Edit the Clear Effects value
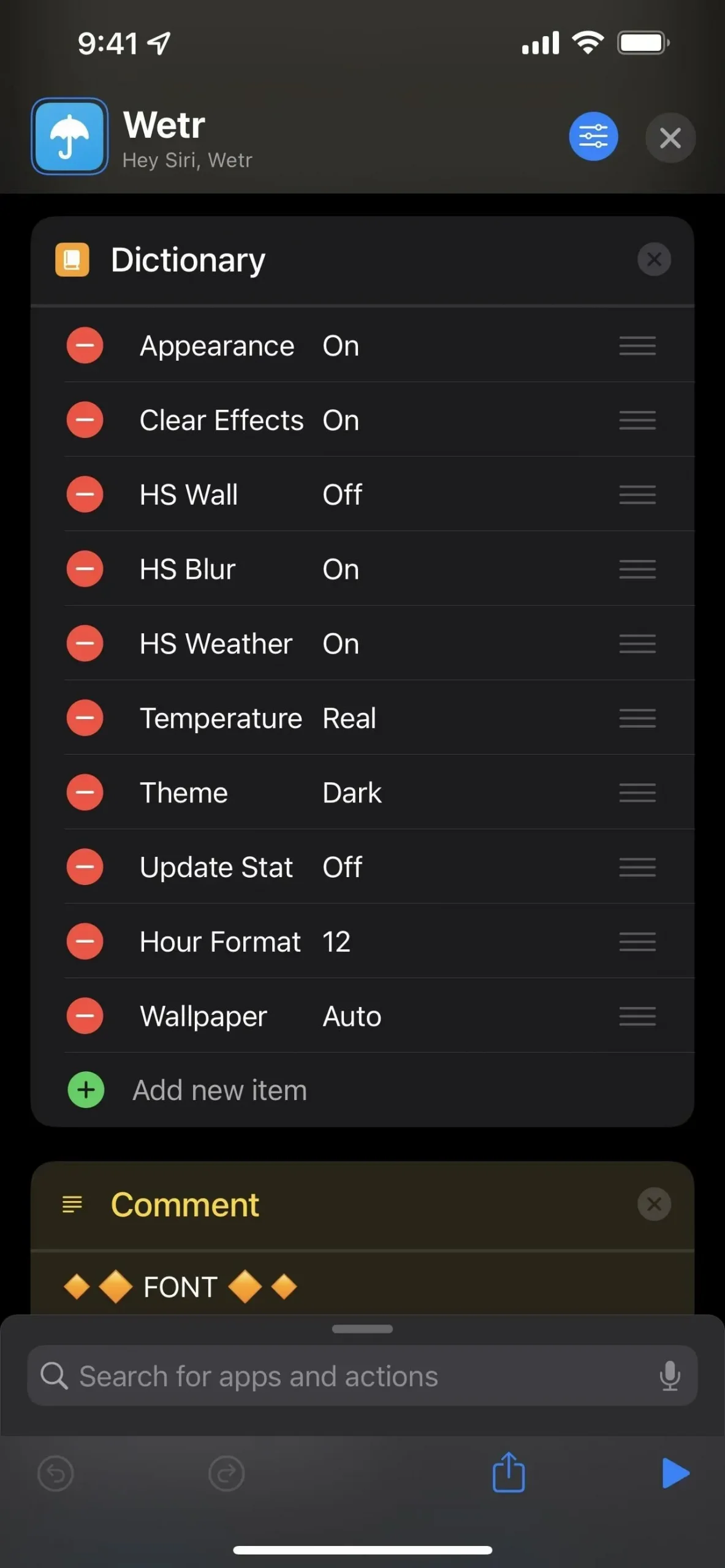Screen dimensions: 725x1568 (341, 421)
